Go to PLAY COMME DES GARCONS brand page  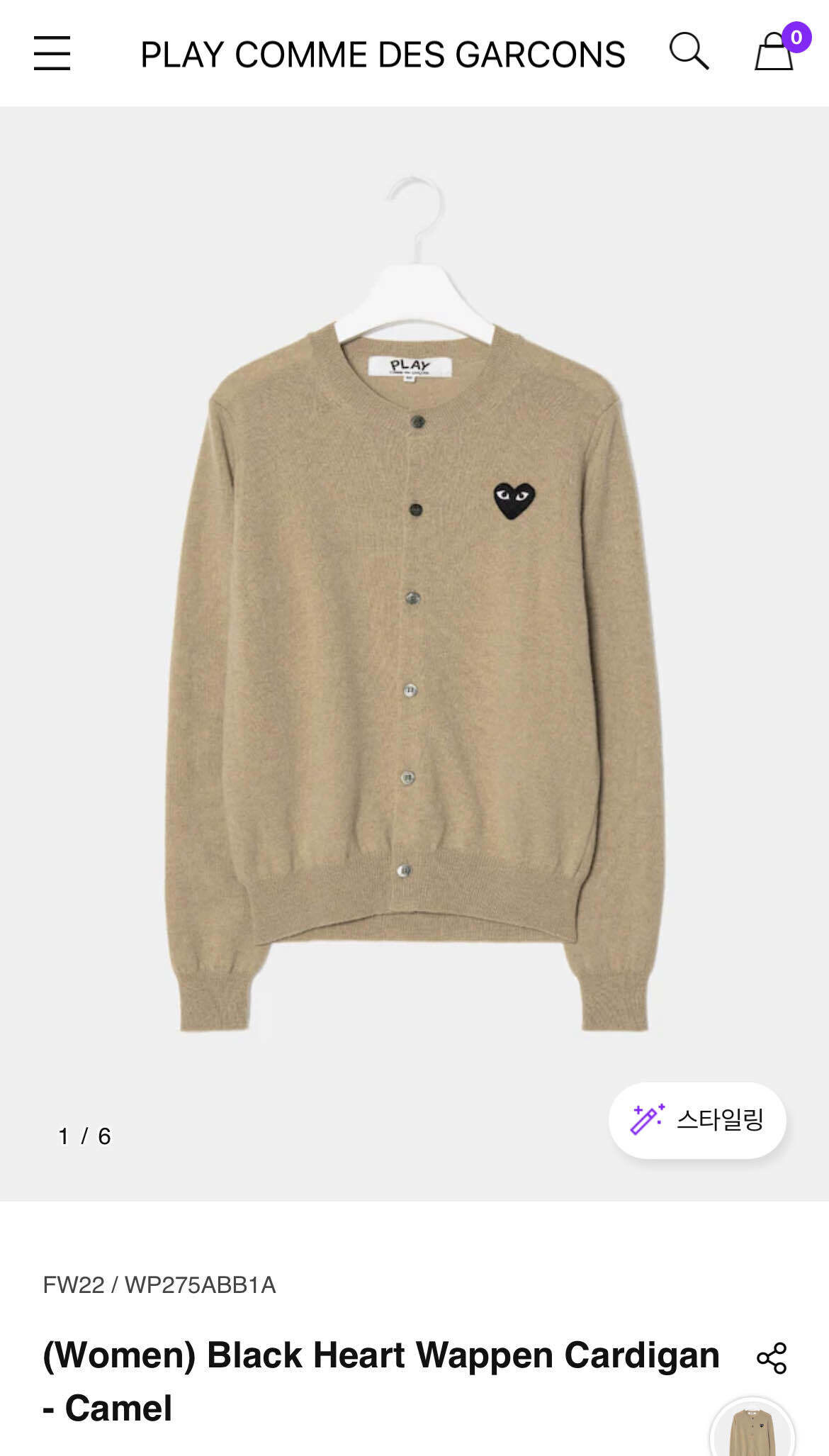383,55
